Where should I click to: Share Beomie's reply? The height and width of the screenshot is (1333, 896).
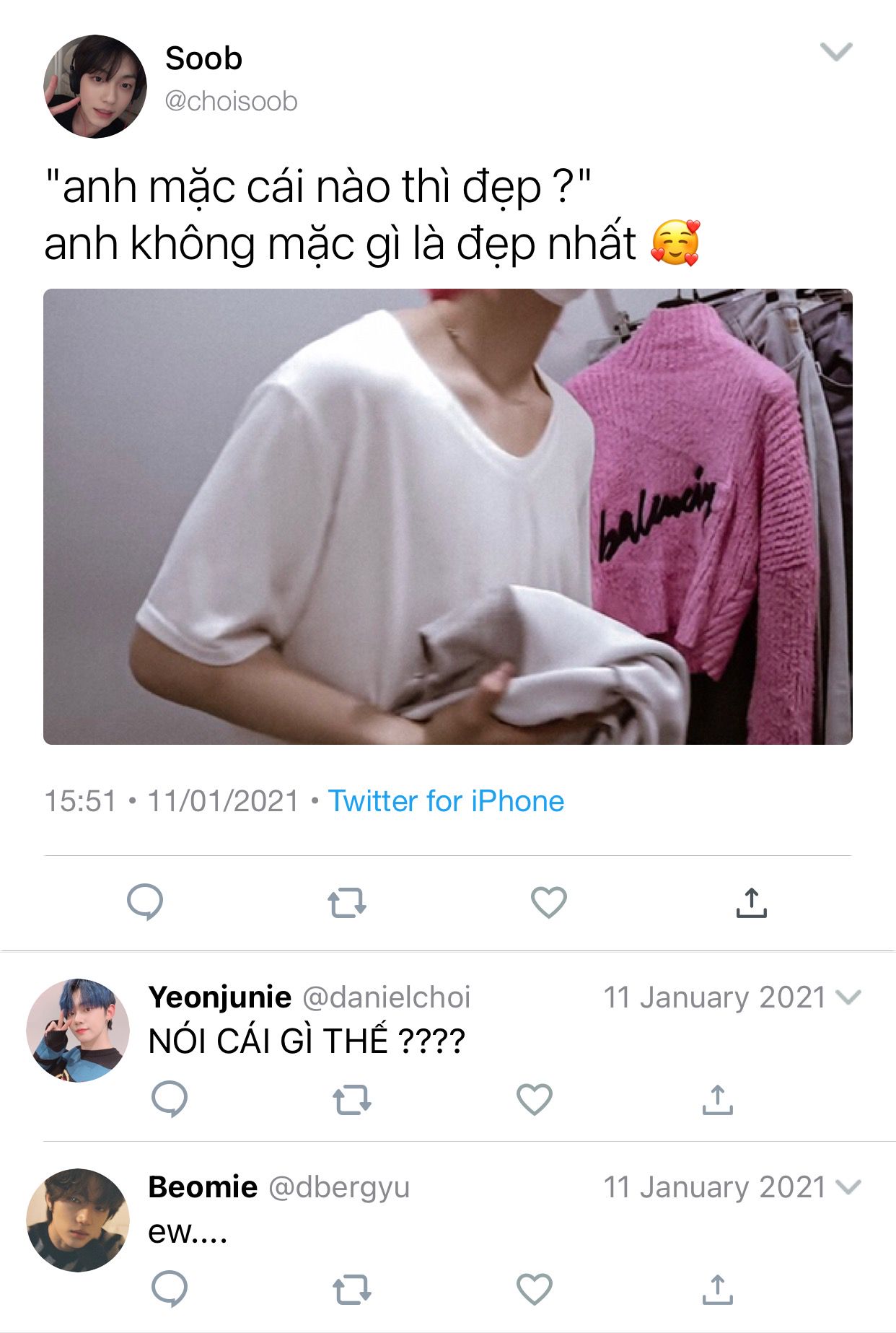717,1289
